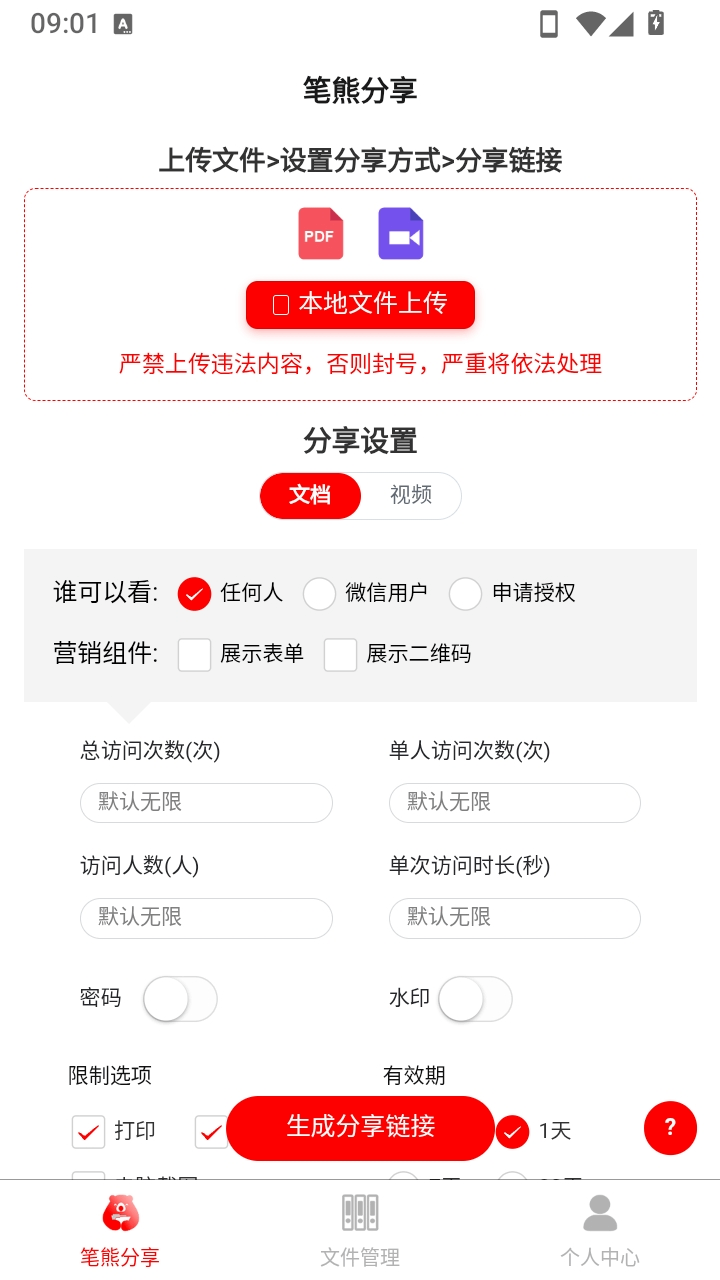This screenshot has width=720, height=1280.
Task: Tap 生成分享链接 button
Action: [x=360, y=1128]
